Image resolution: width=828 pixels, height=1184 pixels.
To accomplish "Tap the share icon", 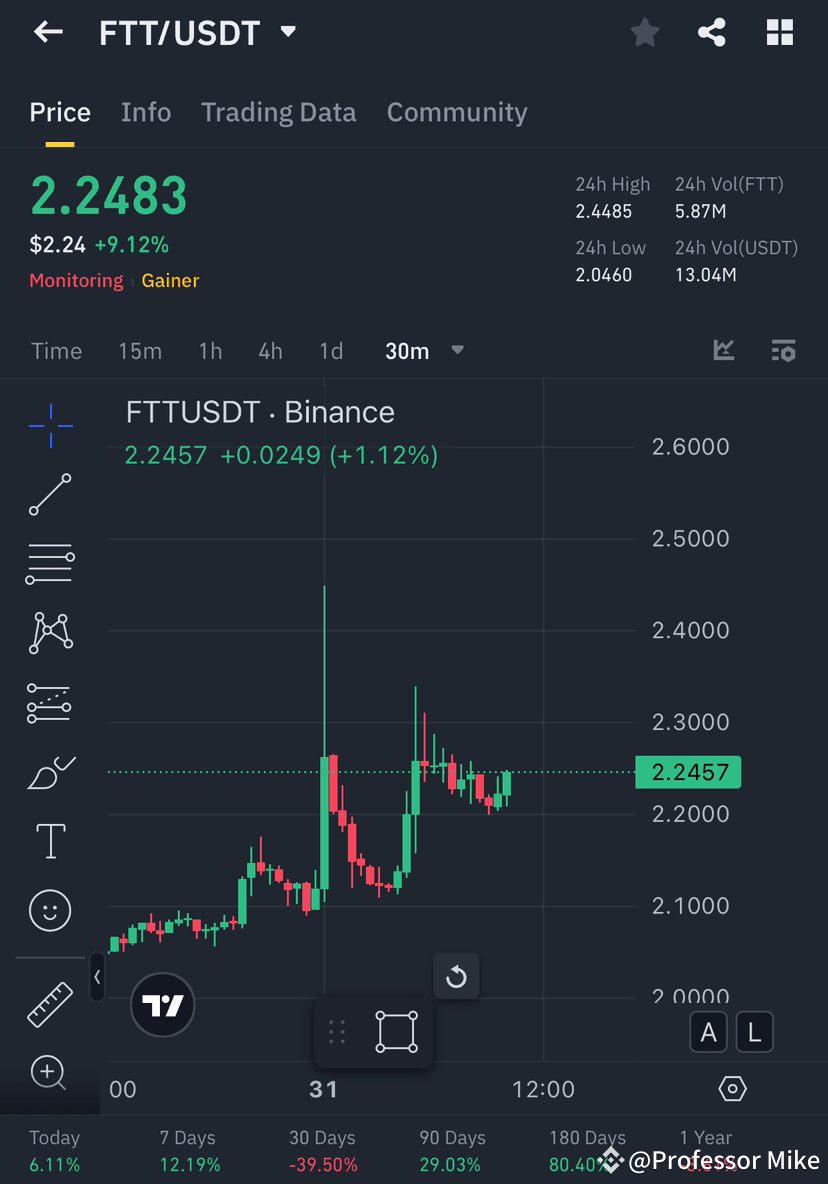I will coord(712,32).
